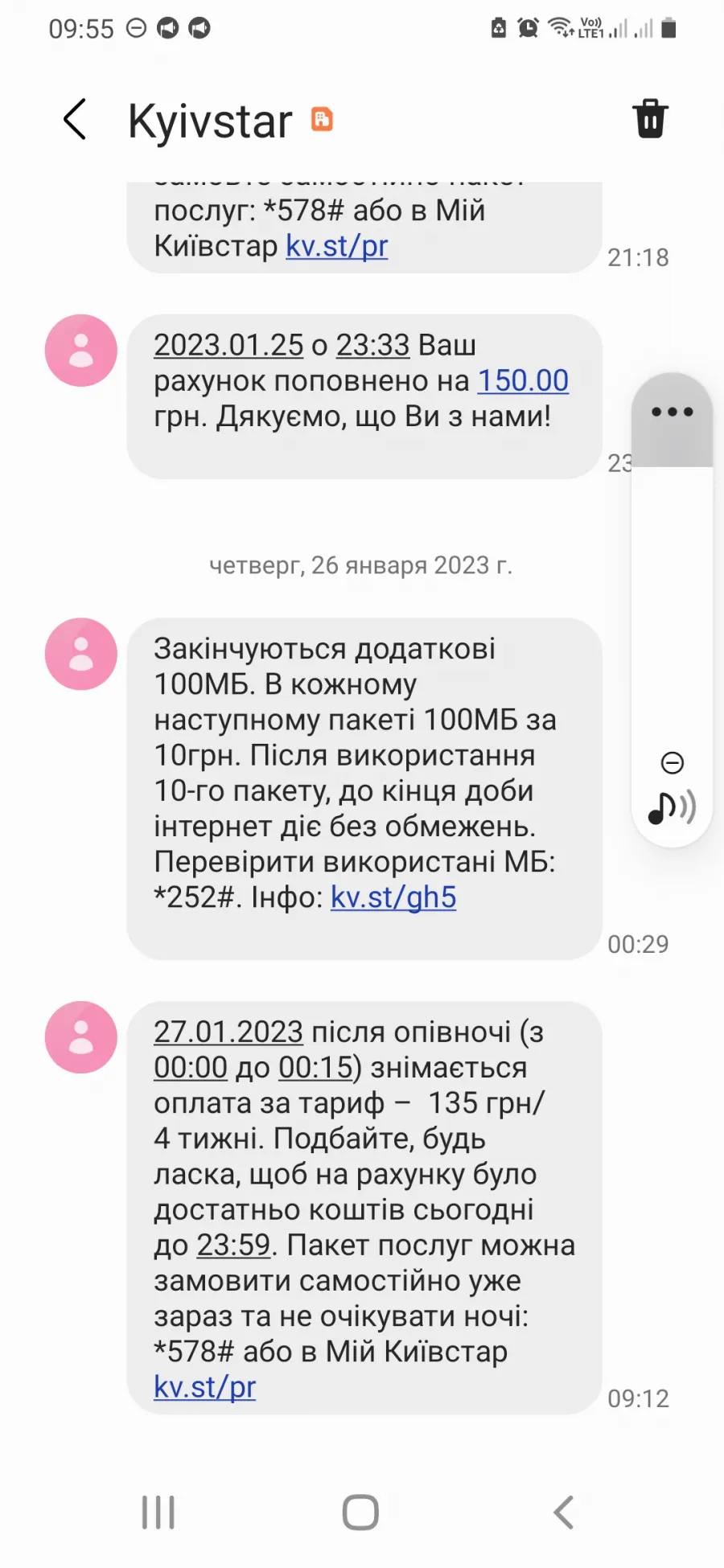Screen dimensions: 724x1568
Task: Go to the home screen
Action: [360, 1513]
